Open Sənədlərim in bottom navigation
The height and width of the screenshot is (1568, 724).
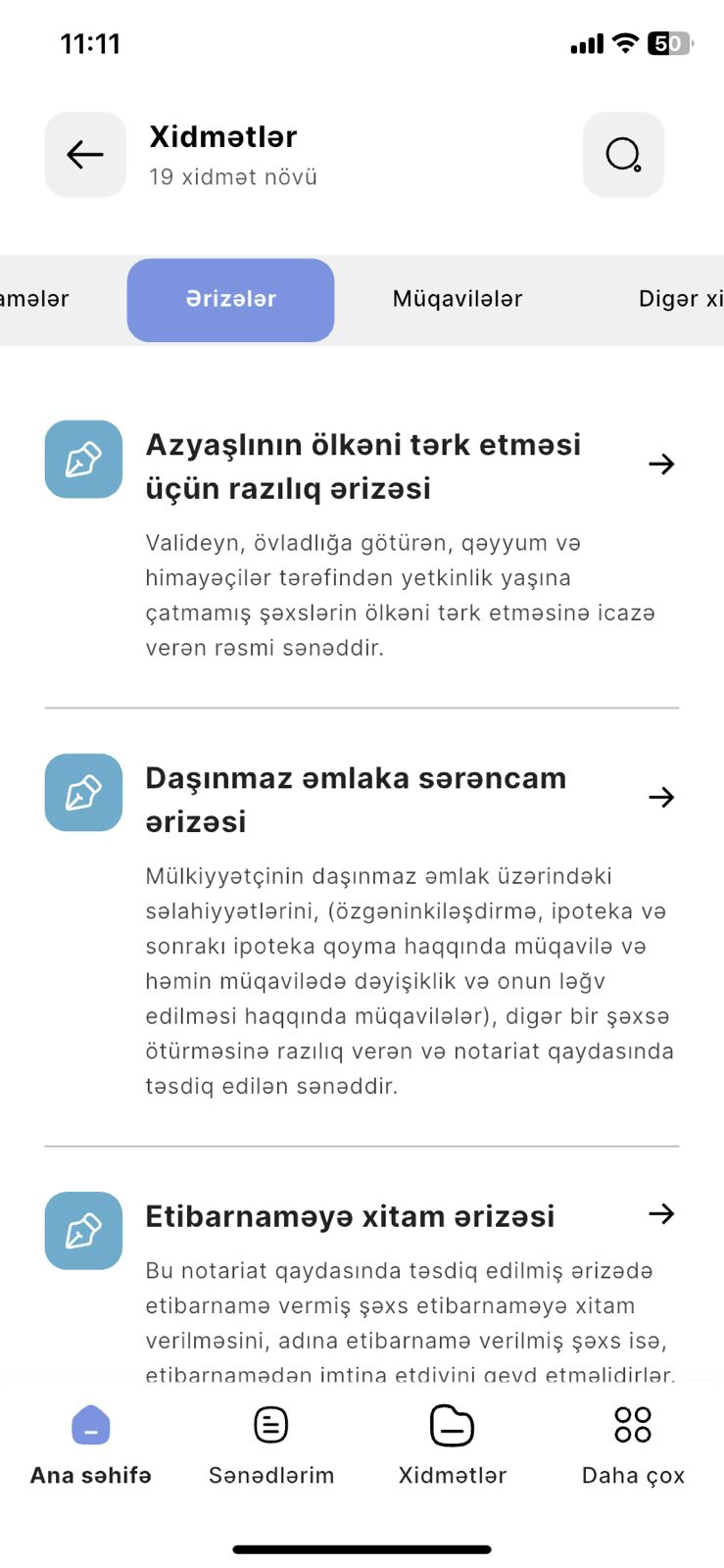[271, 1445]
